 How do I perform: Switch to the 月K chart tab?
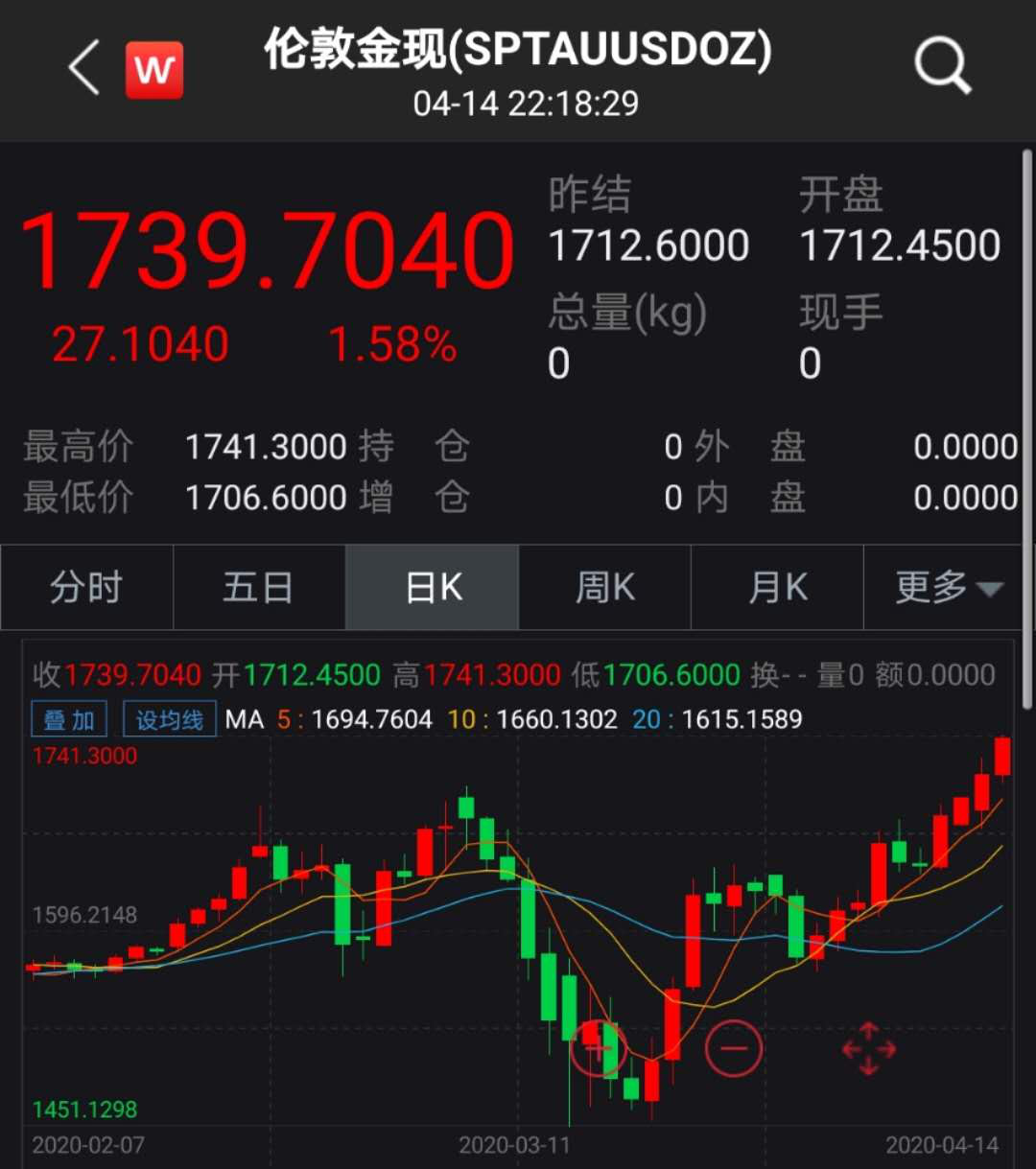[x=777, y=587]
